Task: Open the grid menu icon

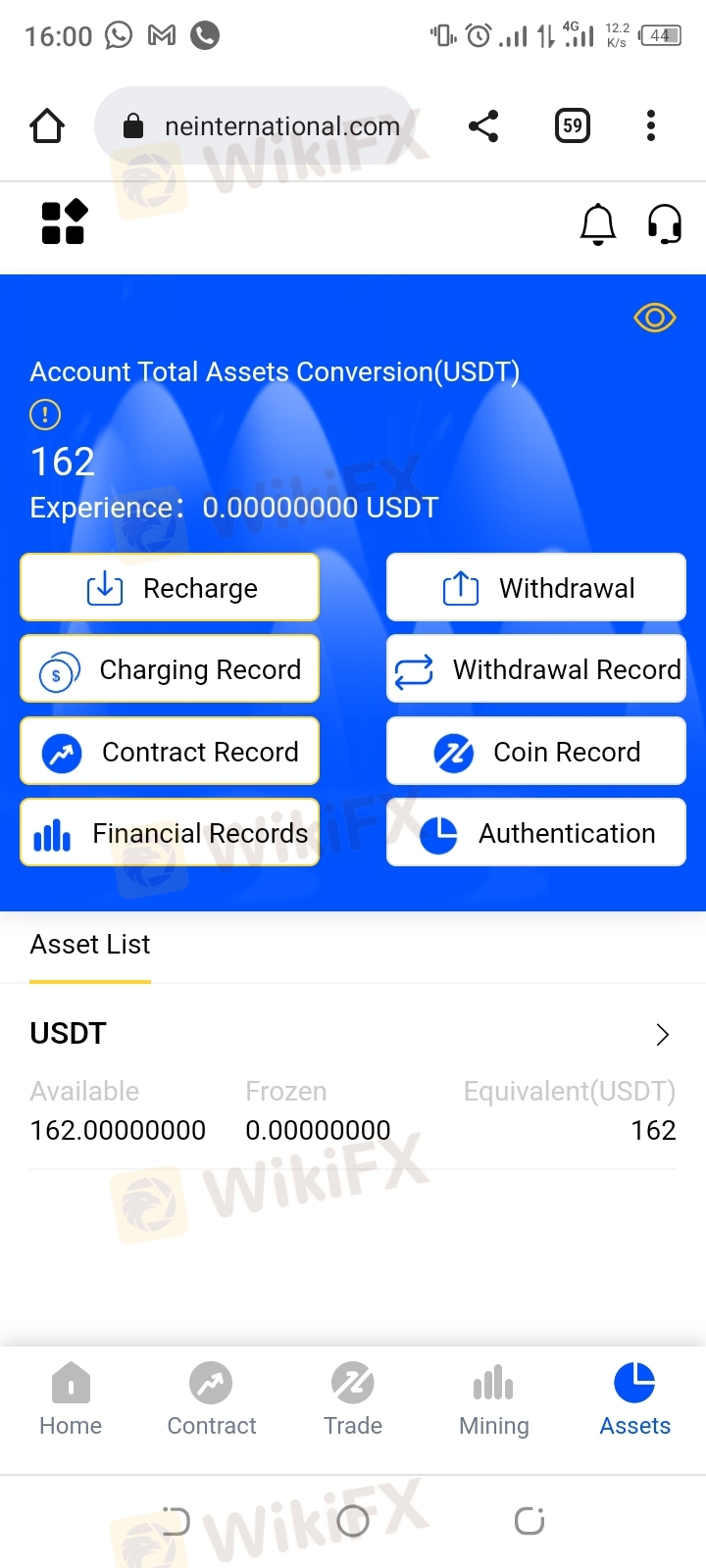Action: 64,222
